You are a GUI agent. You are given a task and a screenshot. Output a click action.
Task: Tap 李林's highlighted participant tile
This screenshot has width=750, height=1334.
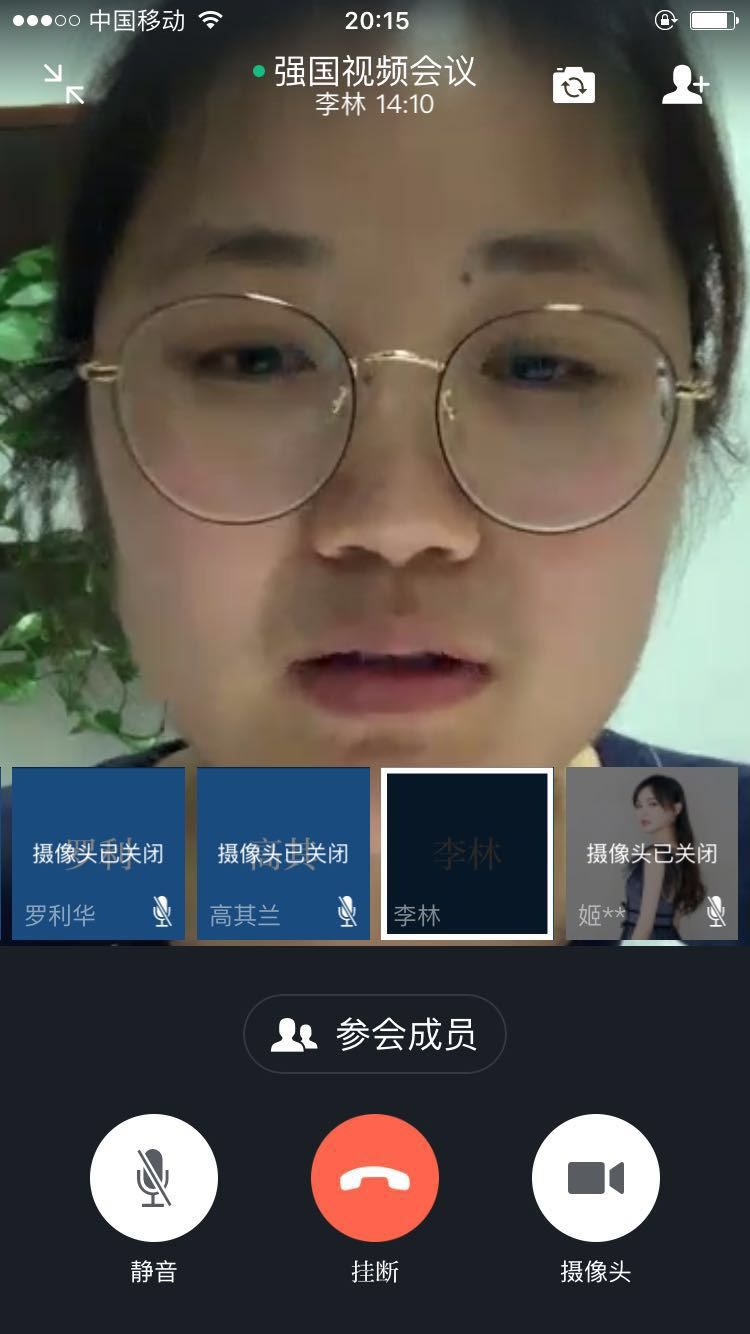tap(467, 853)
